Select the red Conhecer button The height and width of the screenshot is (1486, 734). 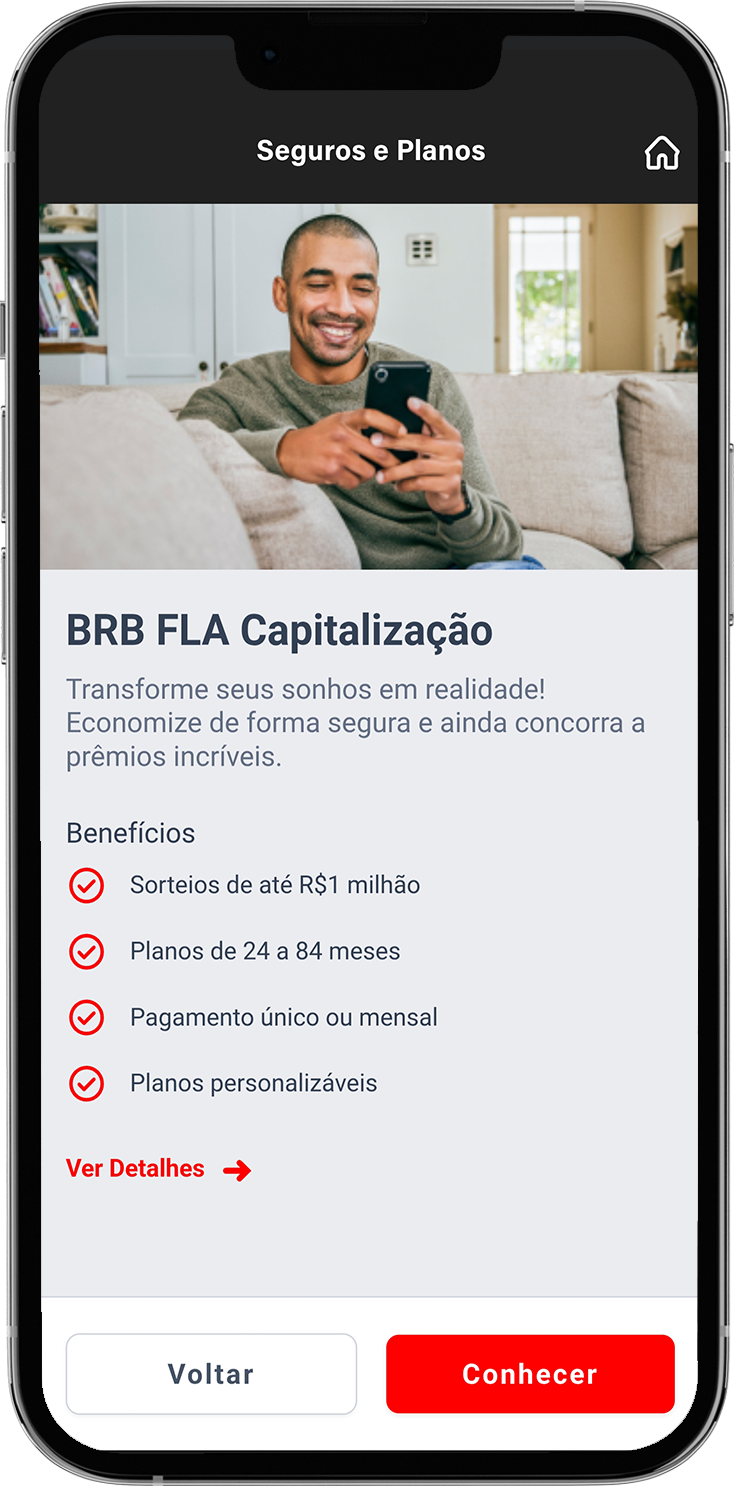click(x=530, y=1374)
